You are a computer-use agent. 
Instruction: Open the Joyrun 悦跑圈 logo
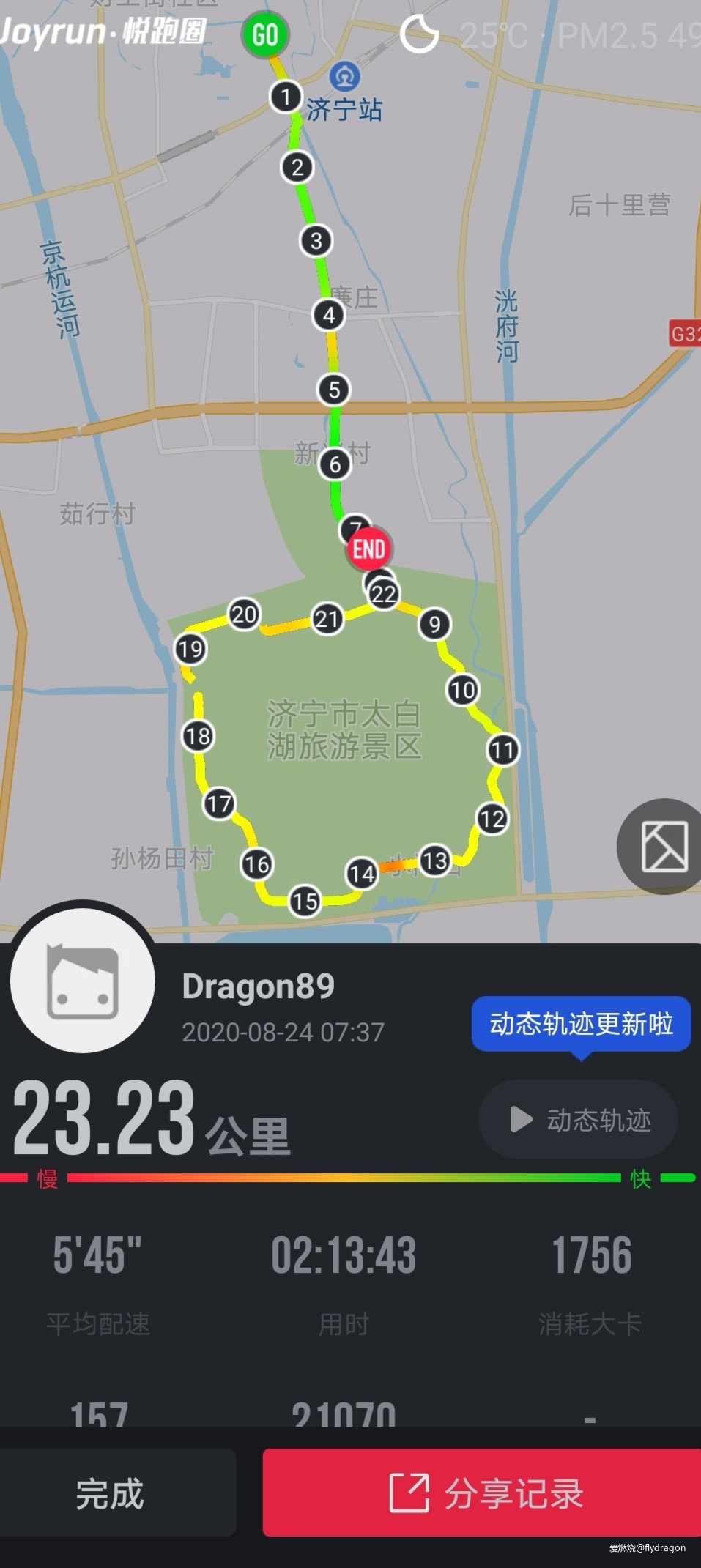[103, 29]
